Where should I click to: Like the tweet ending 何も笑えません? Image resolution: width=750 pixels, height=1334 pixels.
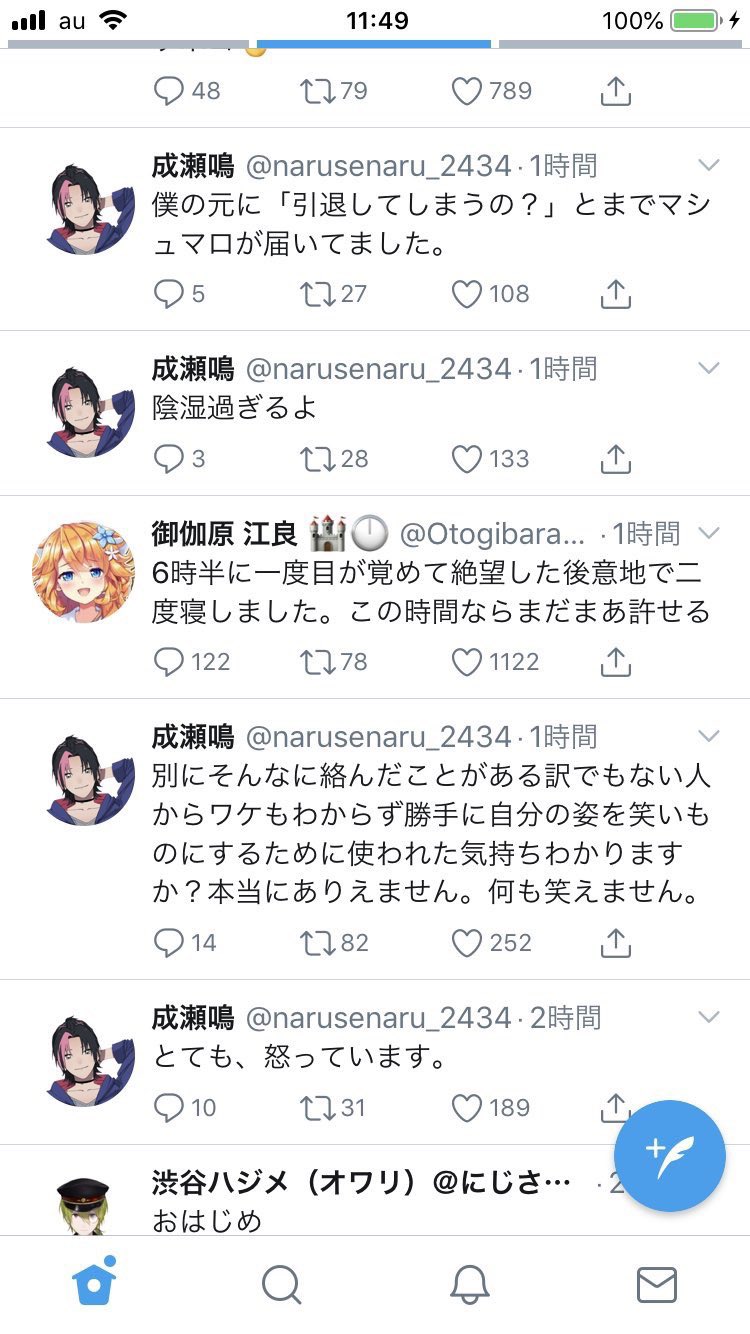tap(467, 942)
